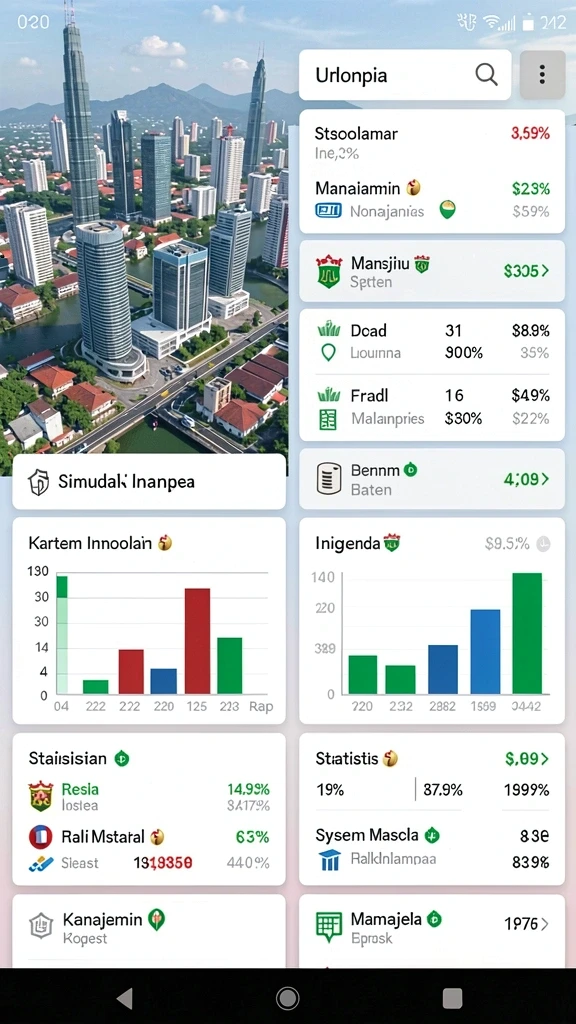This screenshot has width=576, height=1024.
Task: Open the three-dot overflow menu
Action: 542,75
